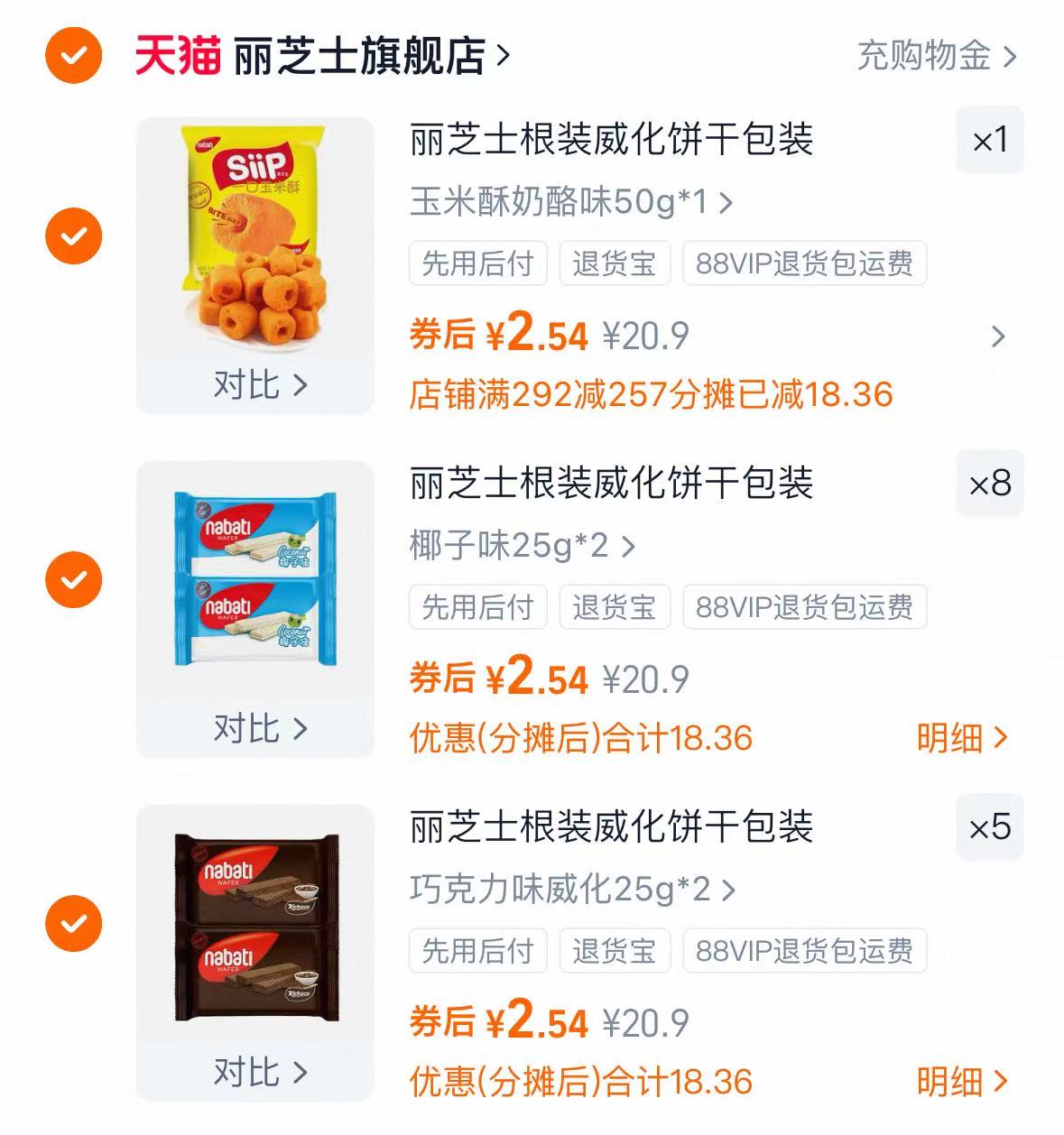
Task: Click the 先用后付 tag on the corn snack
Action: pos(476,263)
